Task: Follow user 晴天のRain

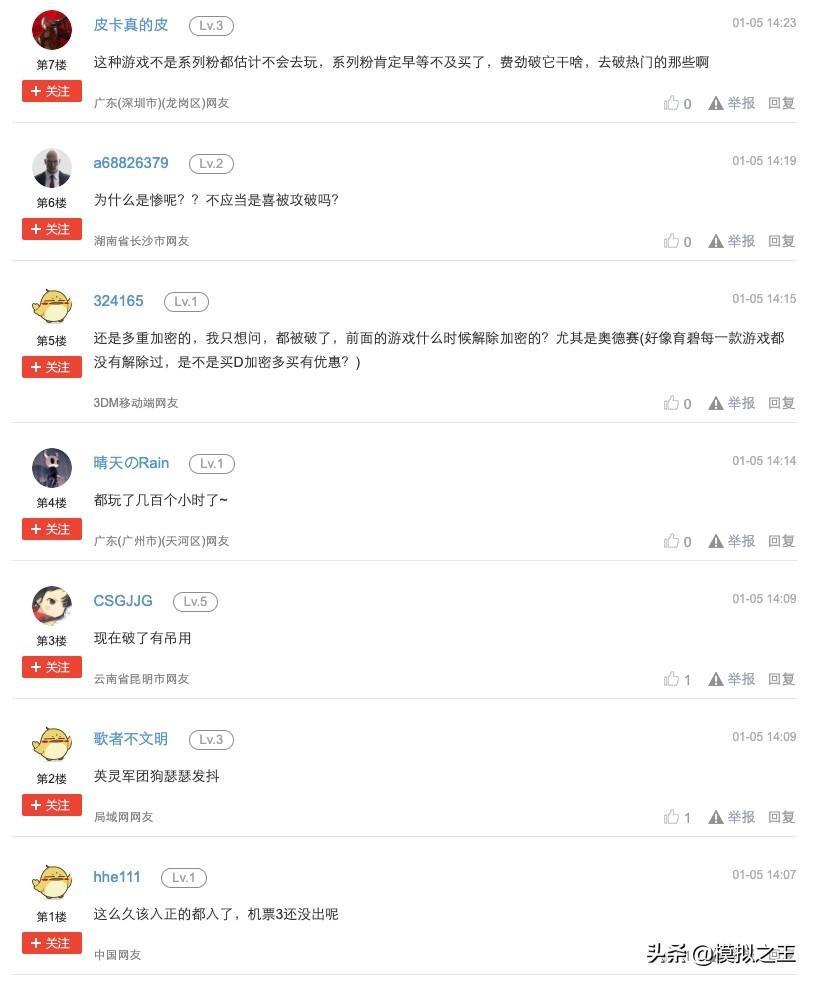Action: coord(52,529)
